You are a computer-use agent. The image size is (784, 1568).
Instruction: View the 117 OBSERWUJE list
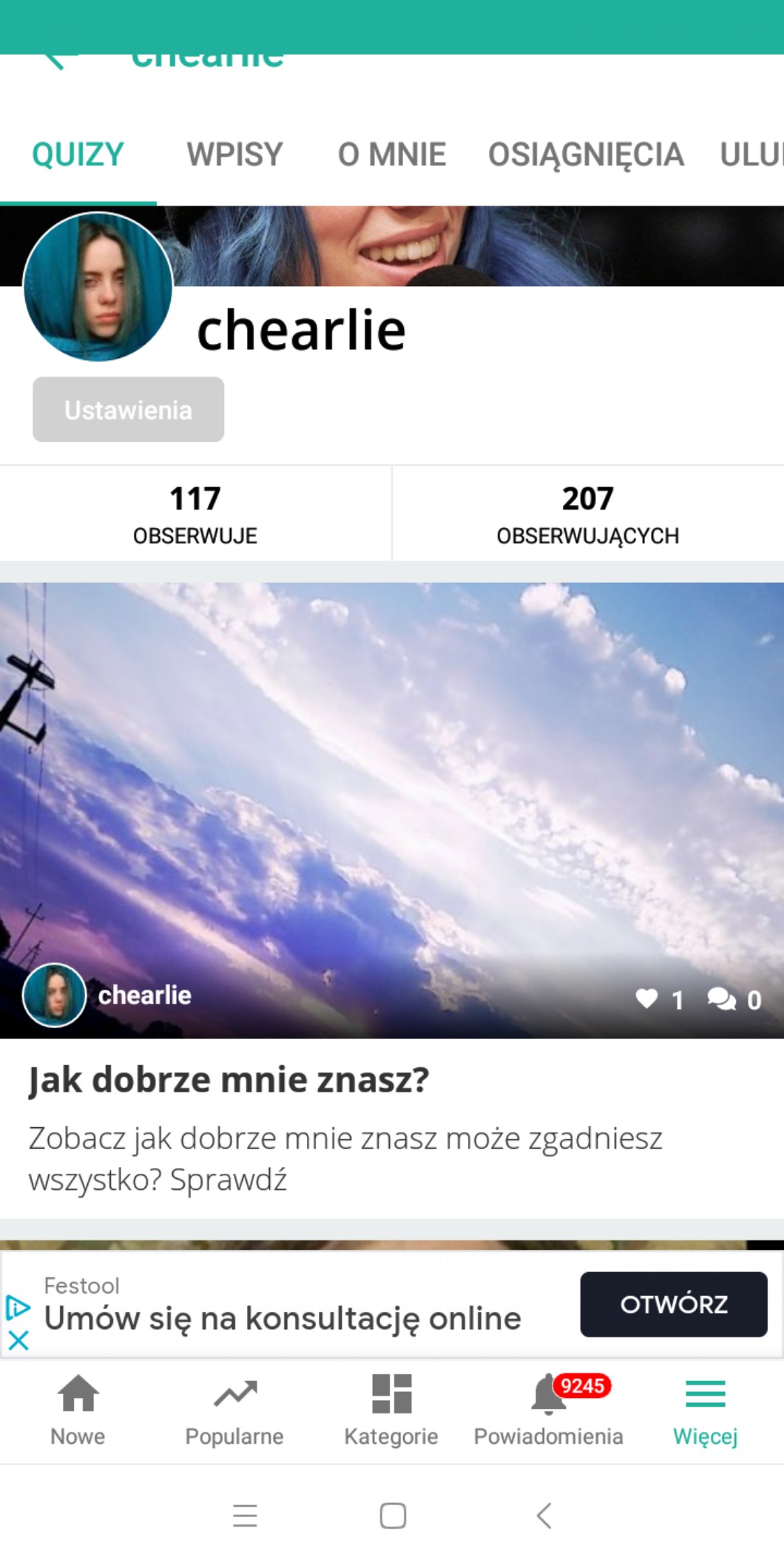(x=195, y=513)
